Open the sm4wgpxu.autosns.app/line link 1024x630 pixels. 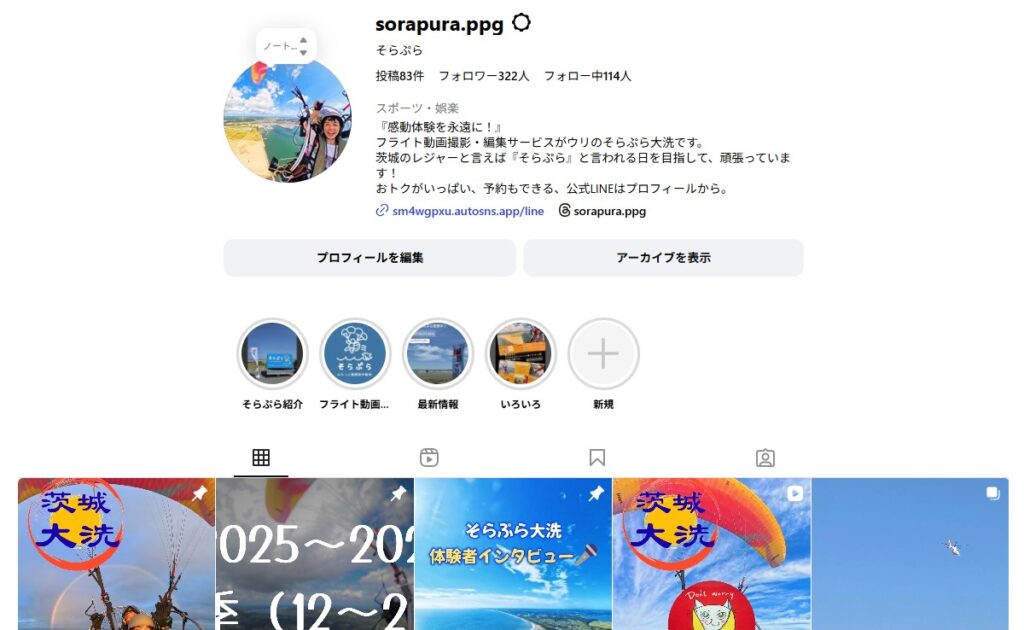[467, 211]
